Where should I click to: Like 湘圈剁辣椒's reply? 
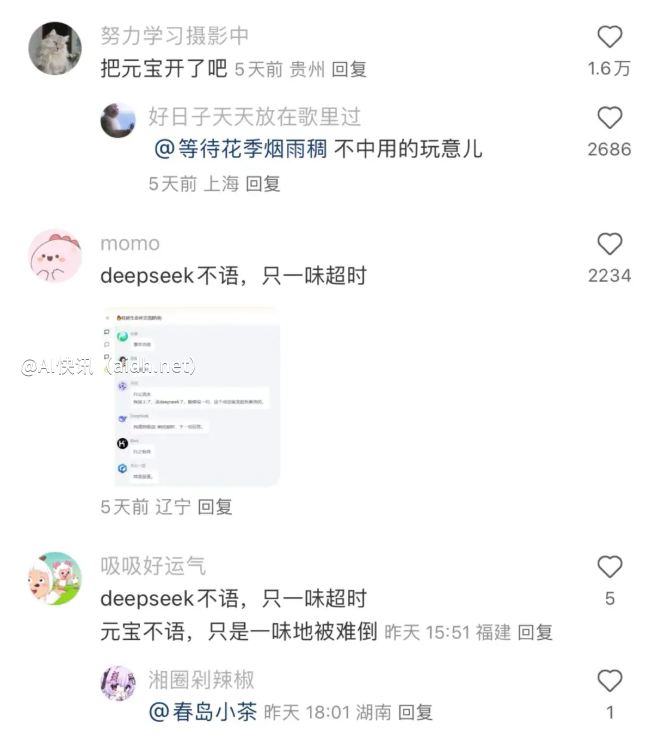(610, 682)
